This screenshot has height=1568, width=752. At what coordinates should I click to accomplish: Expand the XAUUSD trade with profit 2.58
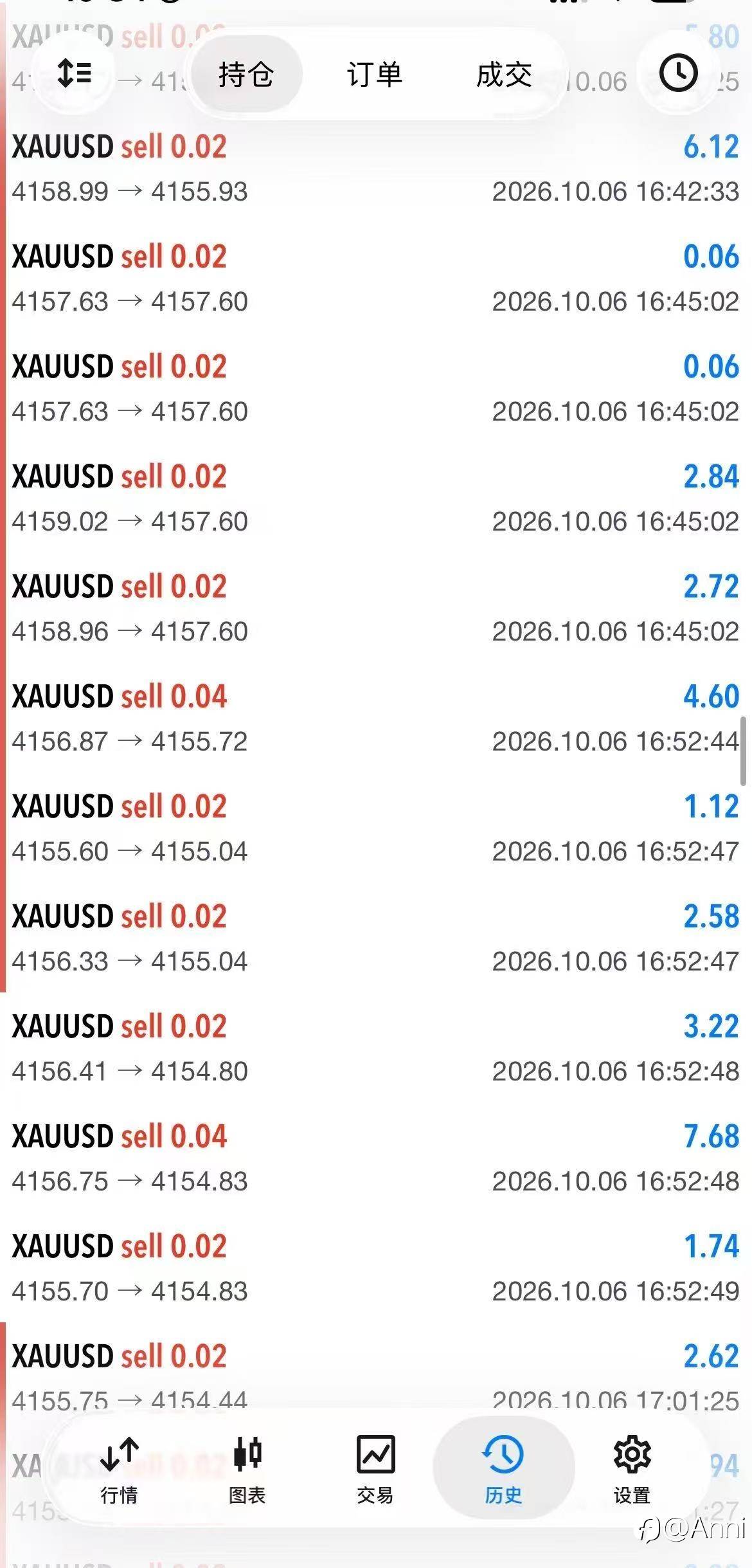click(376, 938)
